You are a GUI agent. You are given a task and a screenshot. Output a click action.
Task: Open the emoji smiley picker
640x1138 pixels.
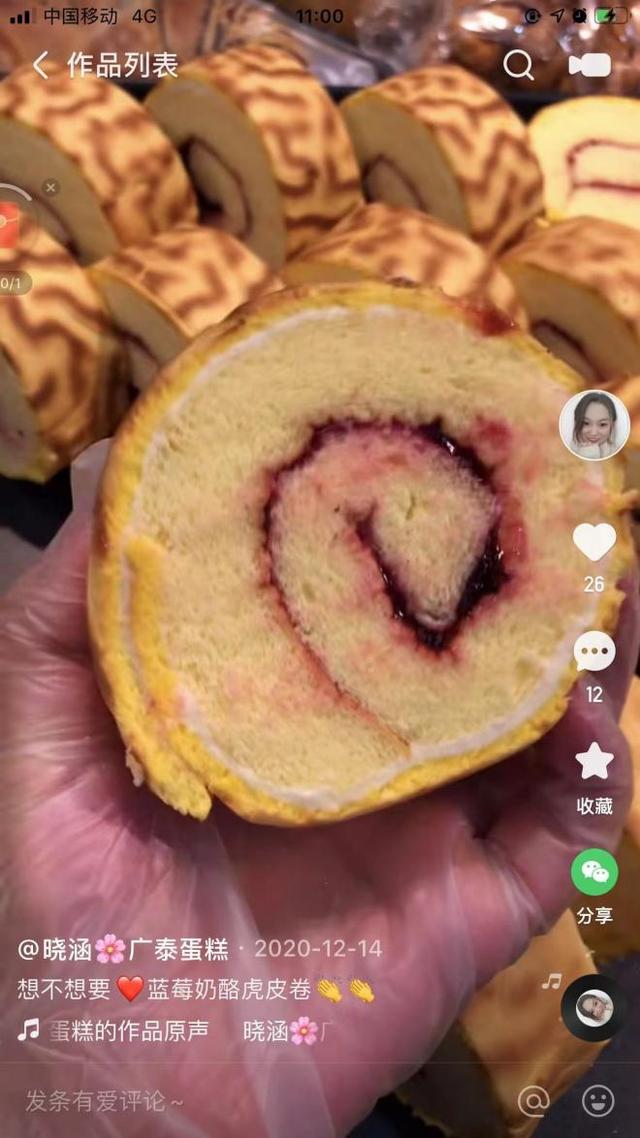598,1101
